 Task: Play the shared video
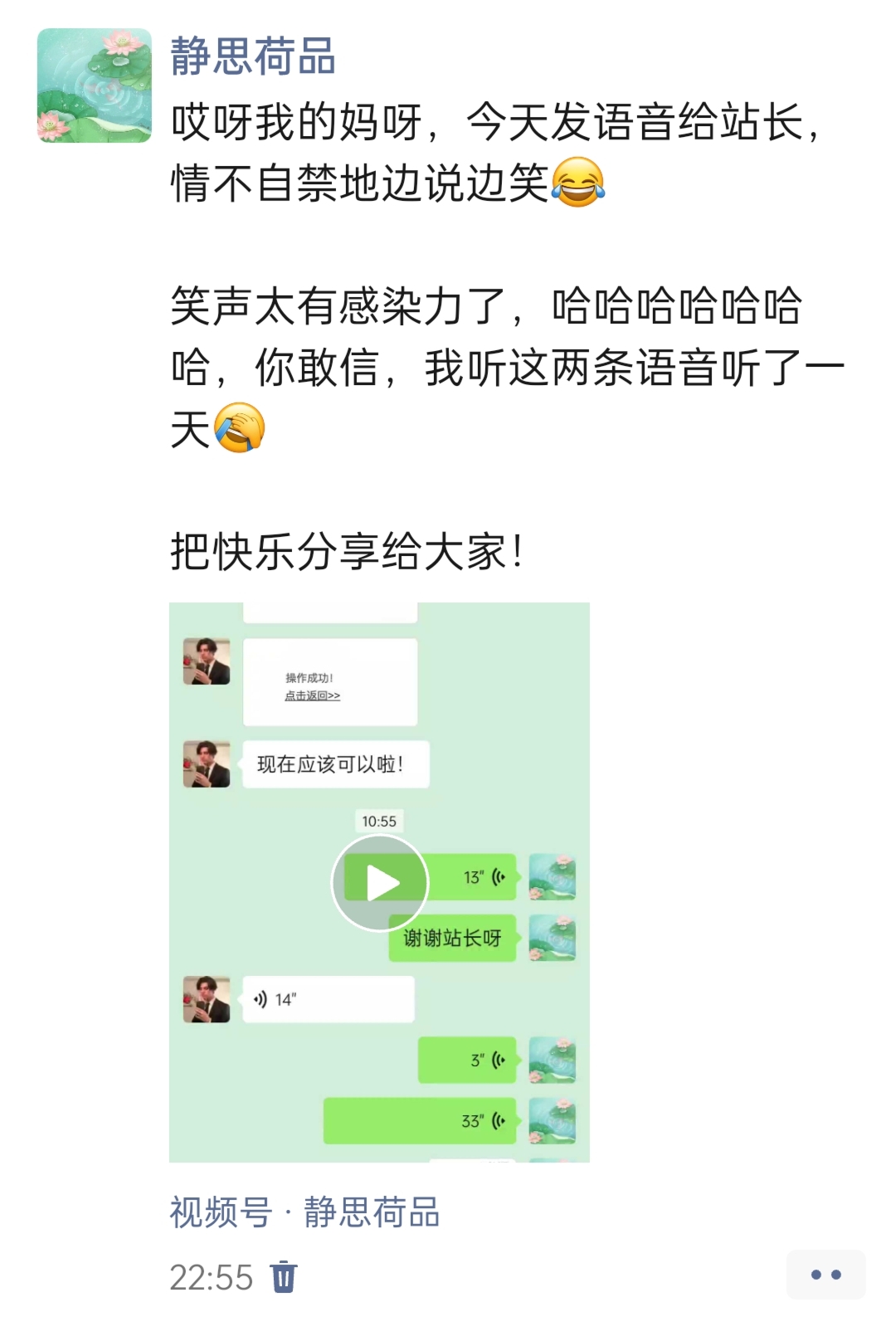point(380,883)
